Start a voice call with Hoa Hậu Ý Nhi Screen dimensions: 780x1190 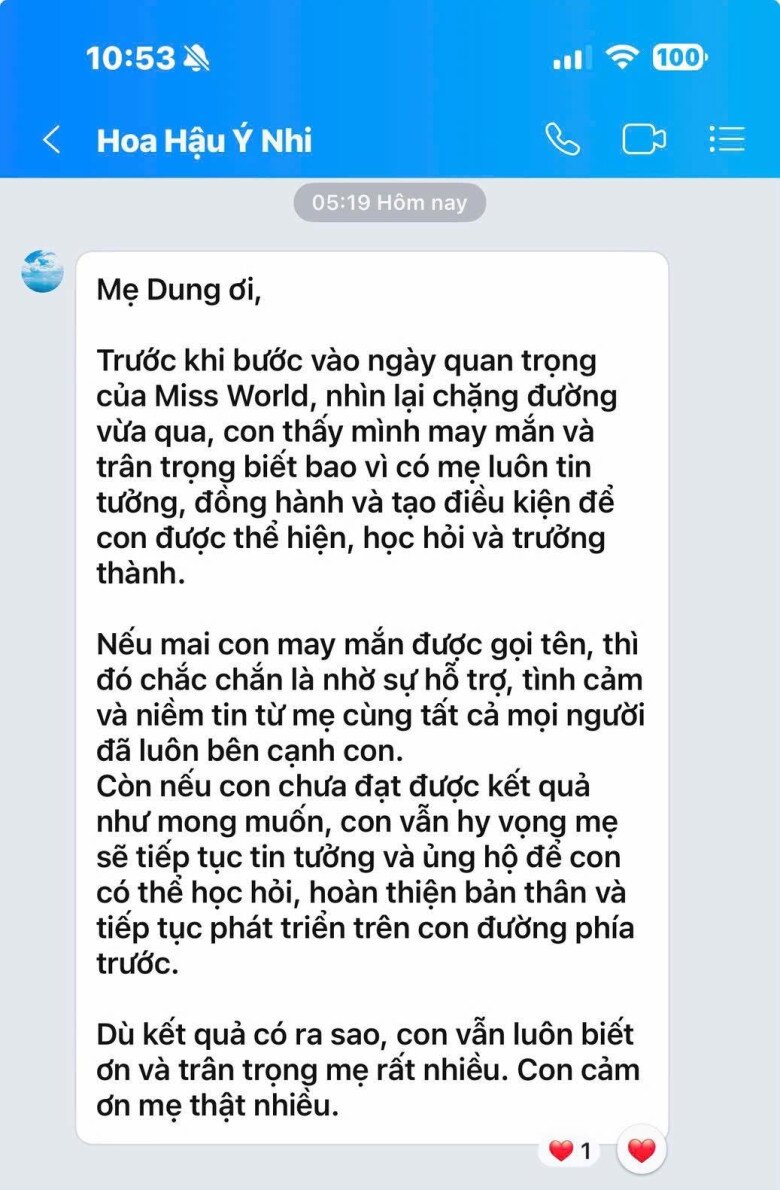tap(562, 140)
